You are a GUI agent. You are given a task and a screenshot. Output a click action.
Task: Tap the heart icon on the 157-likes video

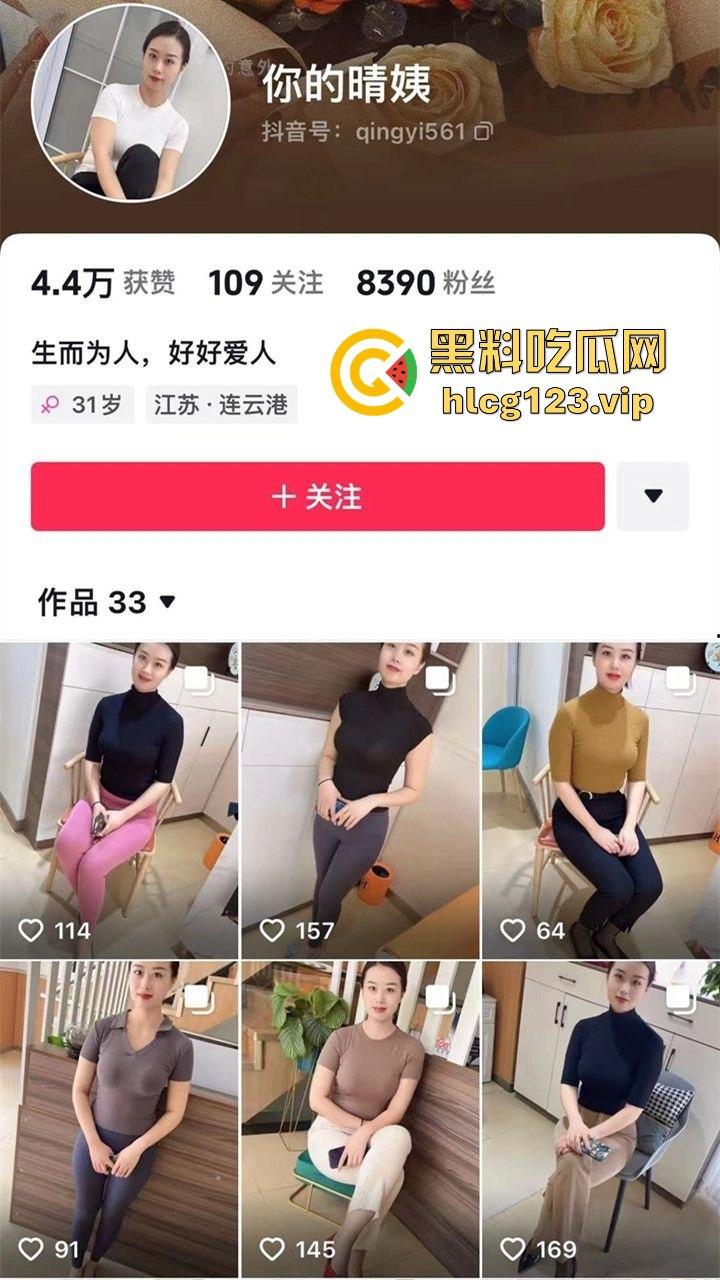click(x=272, y=928)
